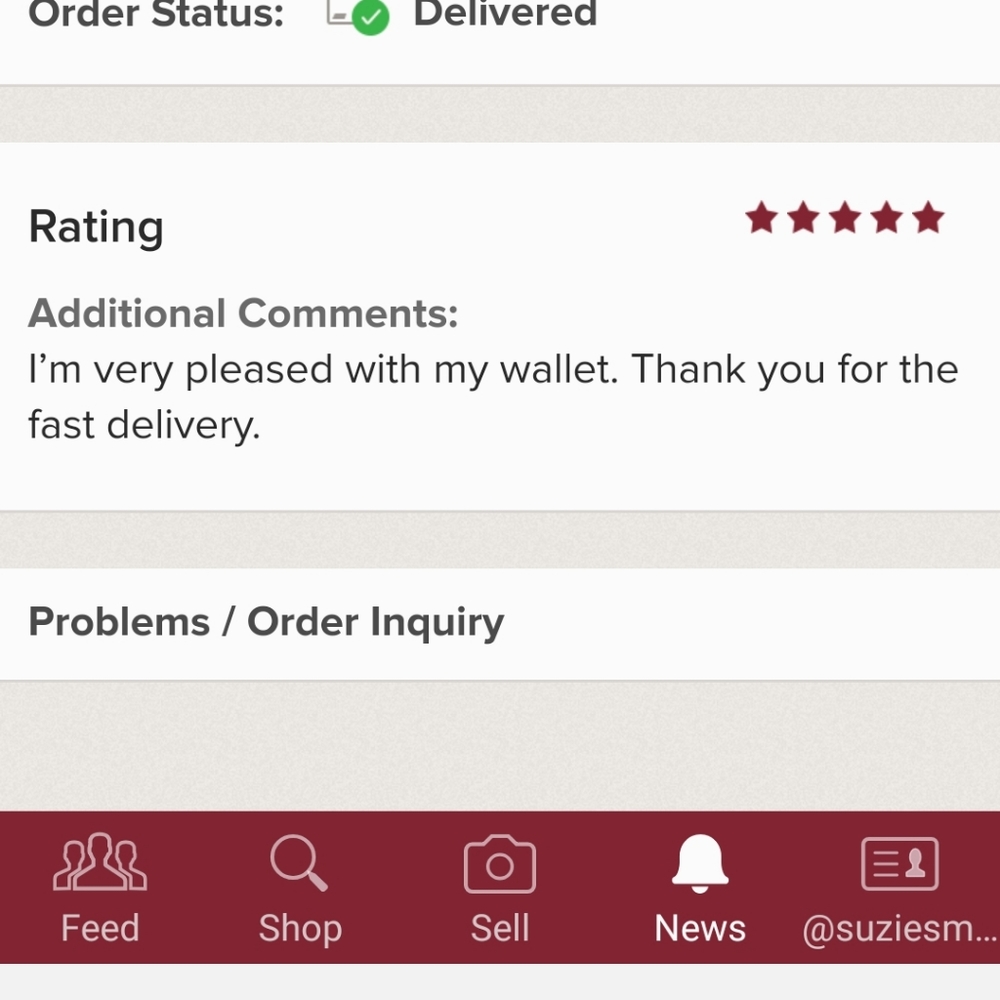Open the @suziesm profile tab

click(x=900, y=888)
